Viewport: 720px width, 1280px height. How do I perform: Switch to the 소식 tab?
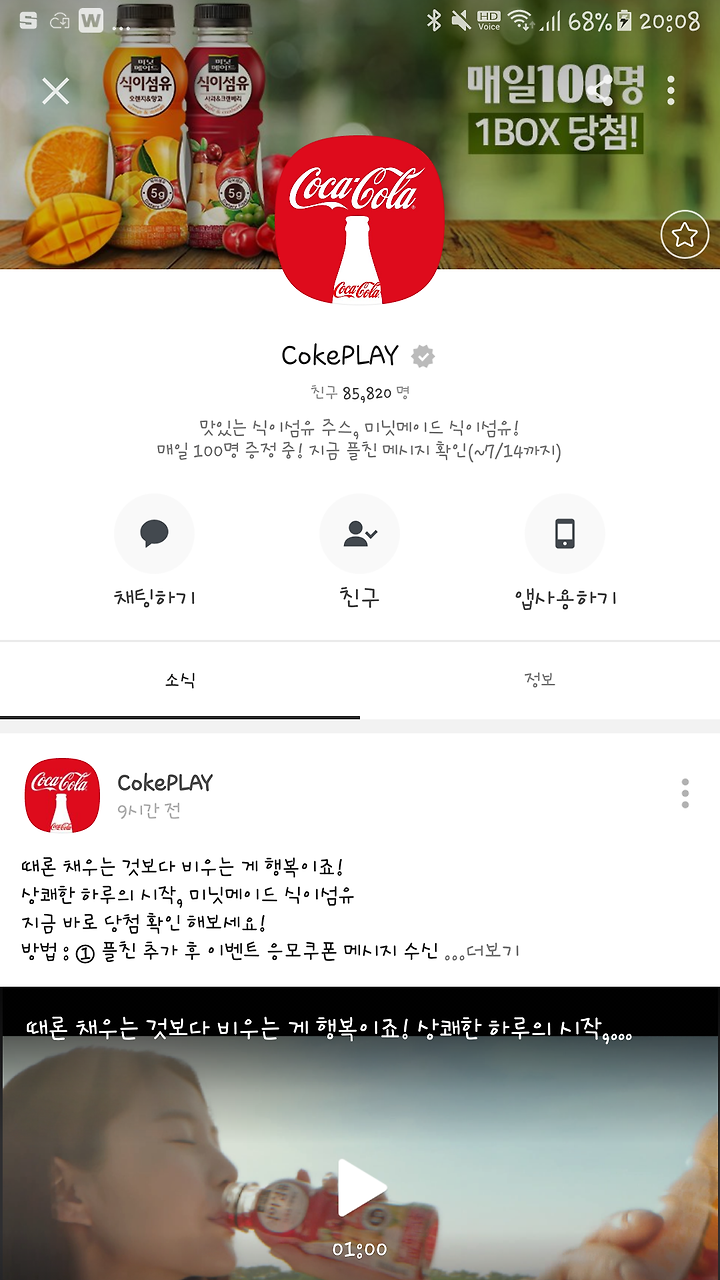tap(180, 680)
